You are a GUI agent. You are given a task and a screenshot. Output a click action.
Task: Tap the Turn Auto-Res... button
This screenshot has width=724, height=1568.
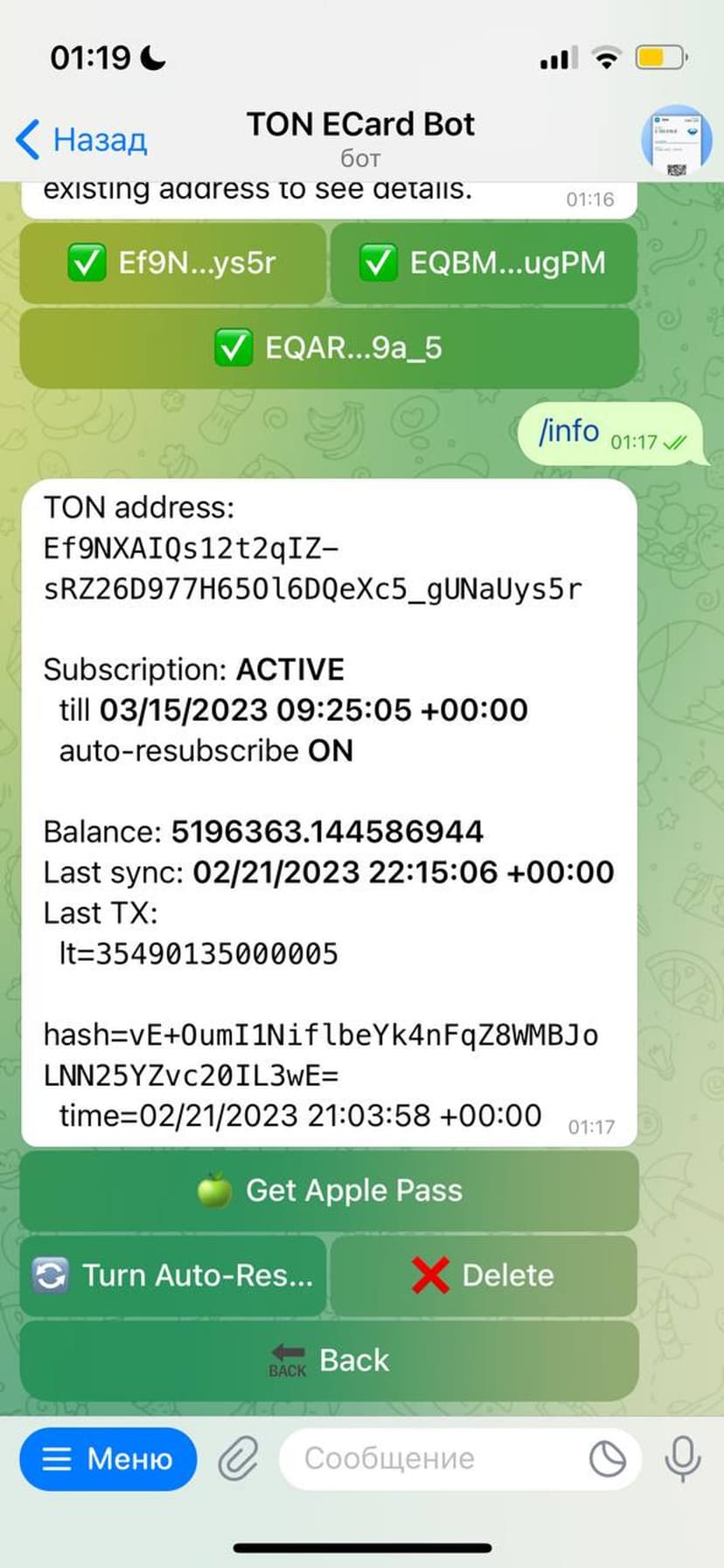(x=172, y=1275)
